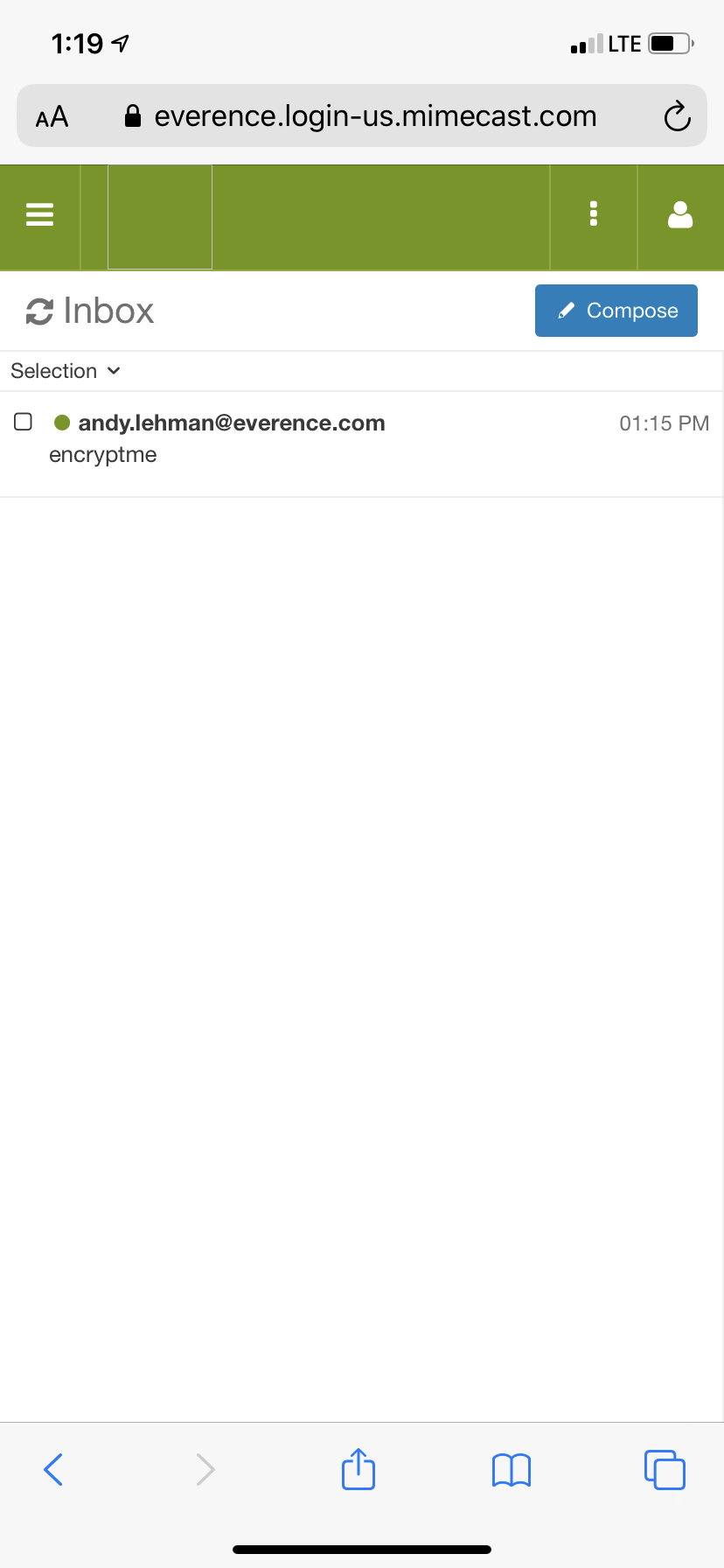Image resolution: width=724 pixels, height=1568 pixels.
Task: Open the AA reader text options
Action: 52,116
